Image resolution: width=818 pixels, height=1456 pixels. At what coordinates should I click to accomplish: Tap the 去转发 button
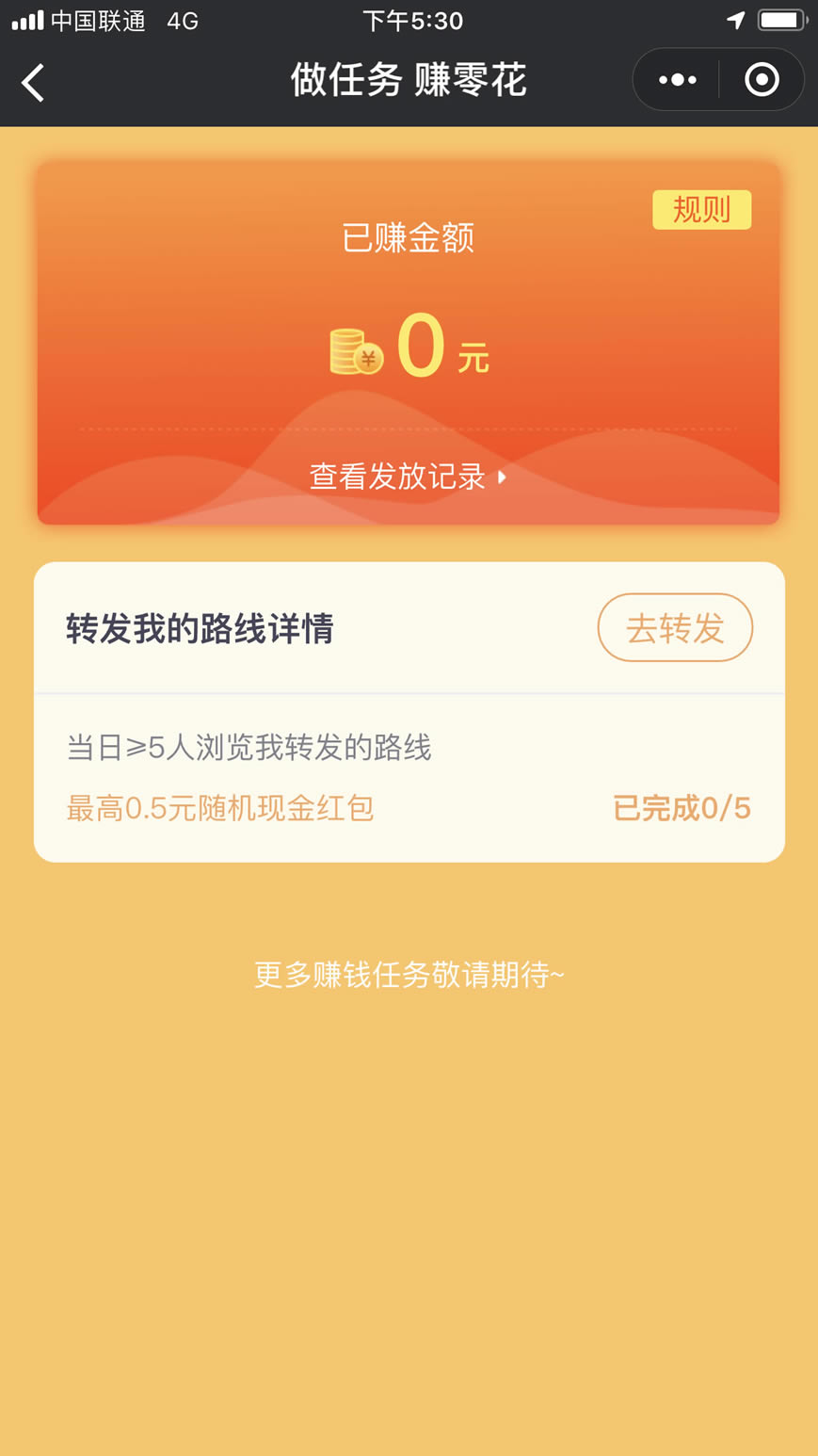click(x=675, y=627)
